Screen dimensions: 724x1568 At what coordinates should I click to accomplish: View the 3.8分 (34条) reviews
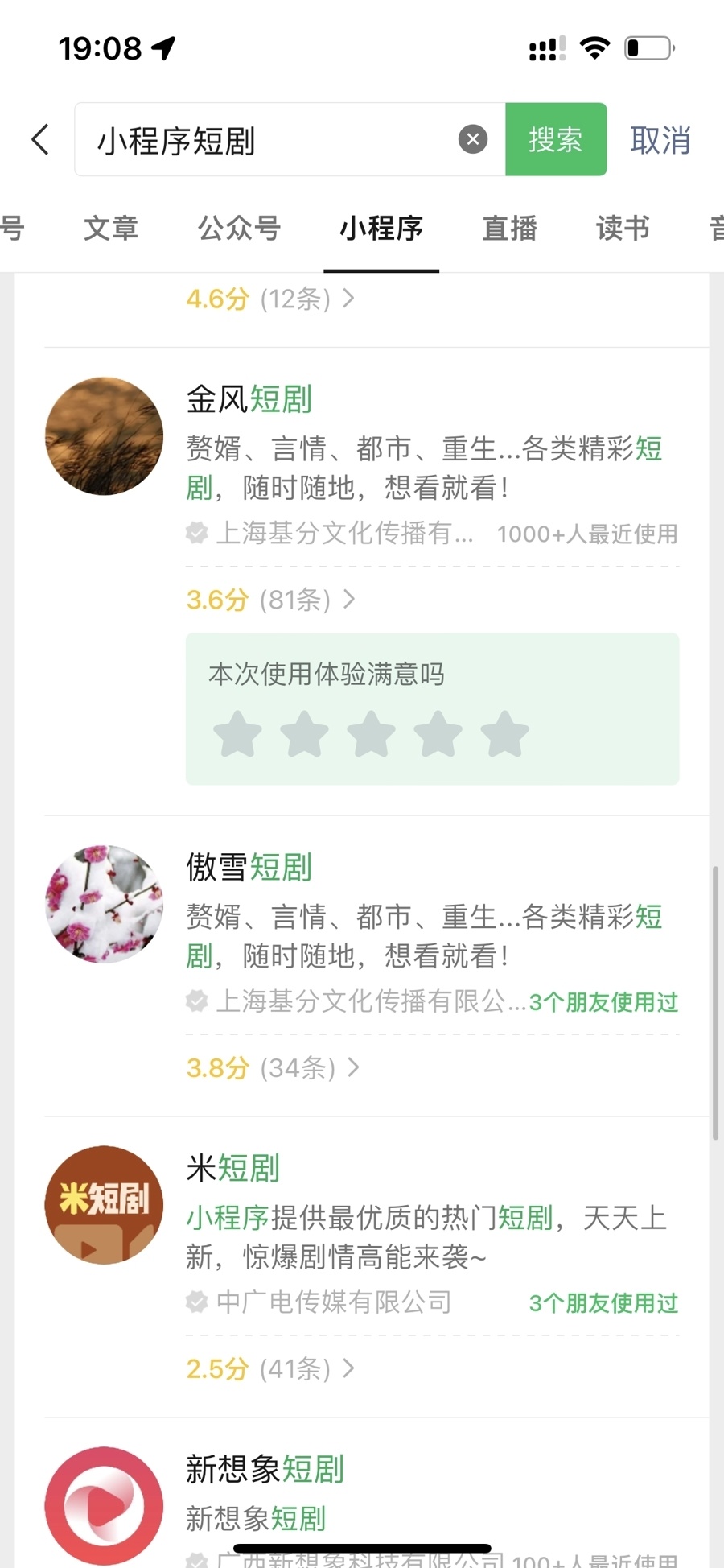point(273,1068)
